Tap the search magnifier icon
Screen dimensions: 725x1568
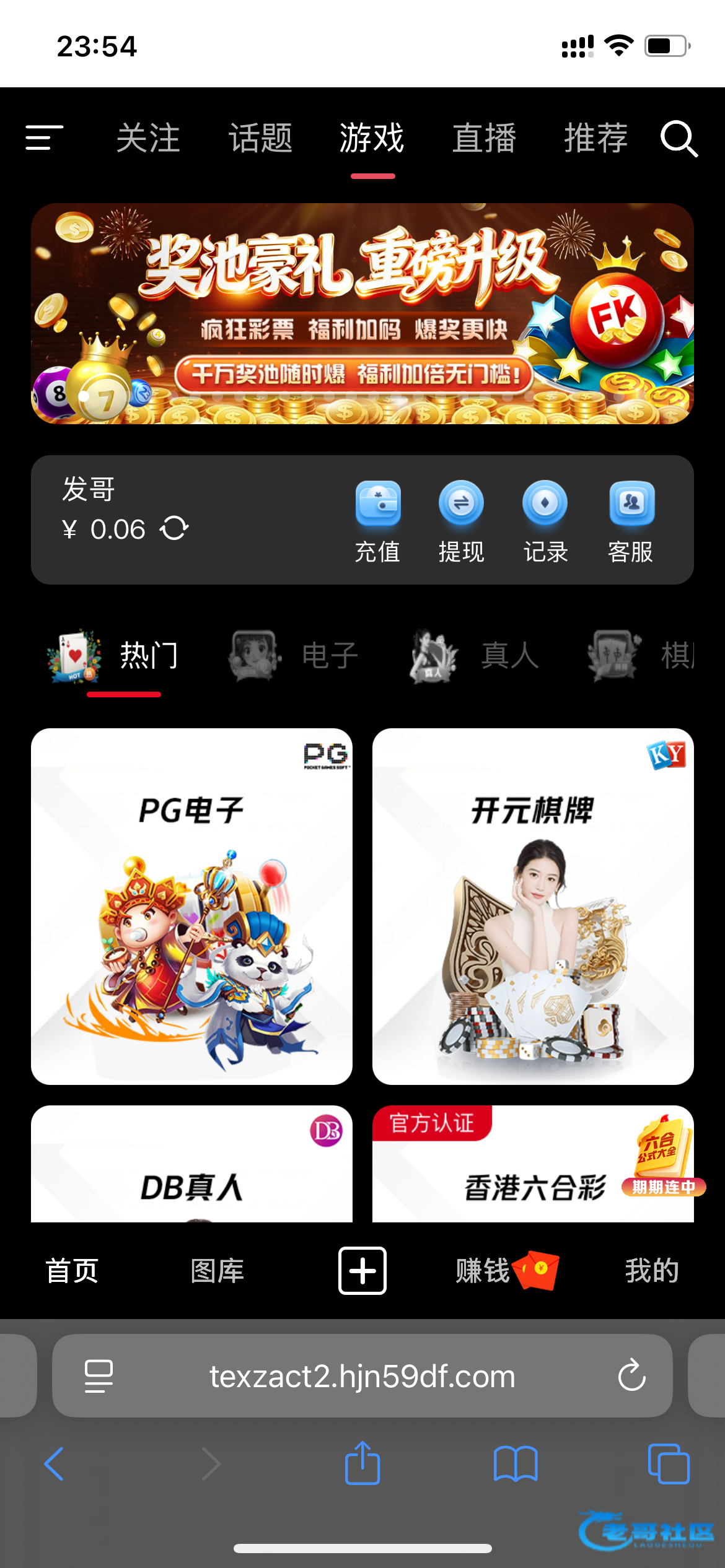(679, 138)
